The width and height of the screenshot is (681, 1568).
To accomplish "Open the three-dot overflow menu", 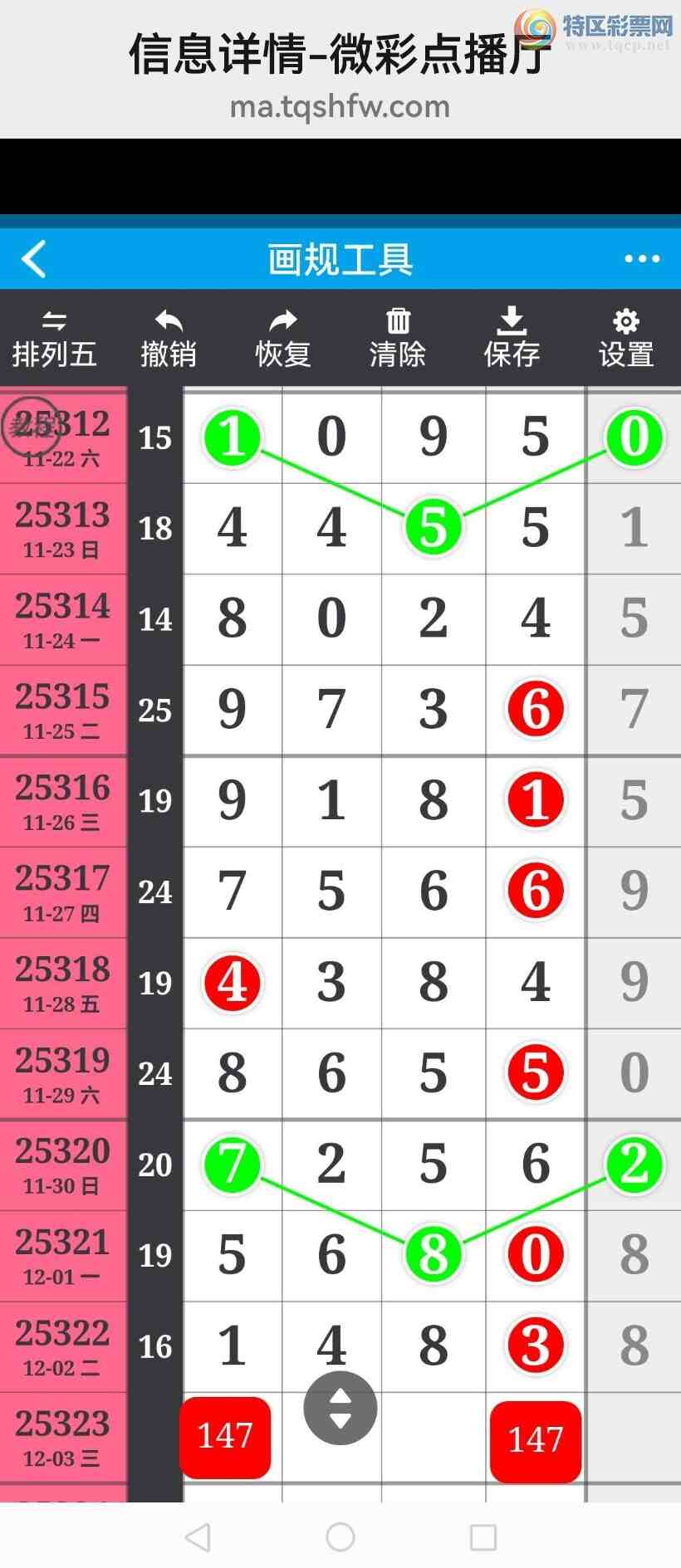I will pos(642,259).
